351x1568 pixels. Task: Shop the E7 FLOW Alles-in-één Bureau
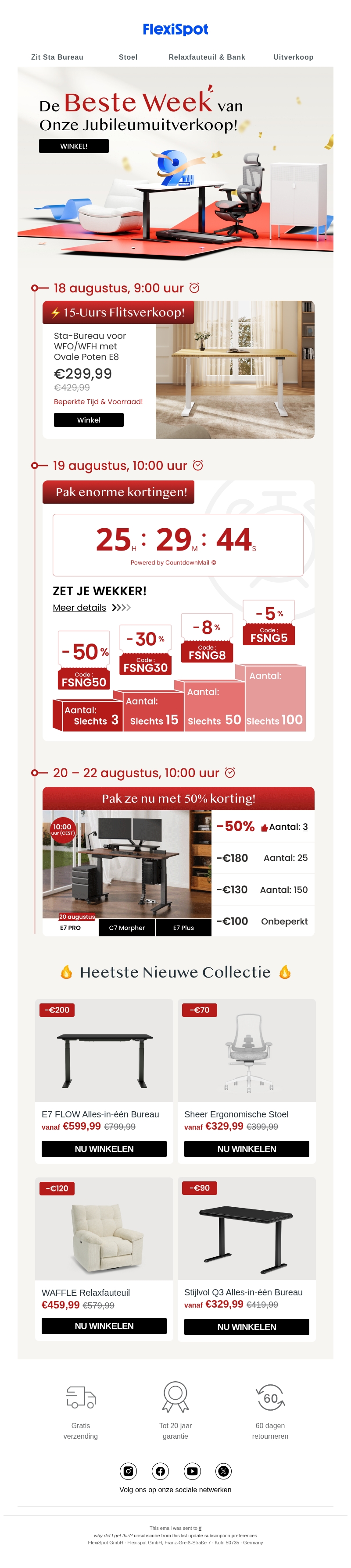(104, 1148)
